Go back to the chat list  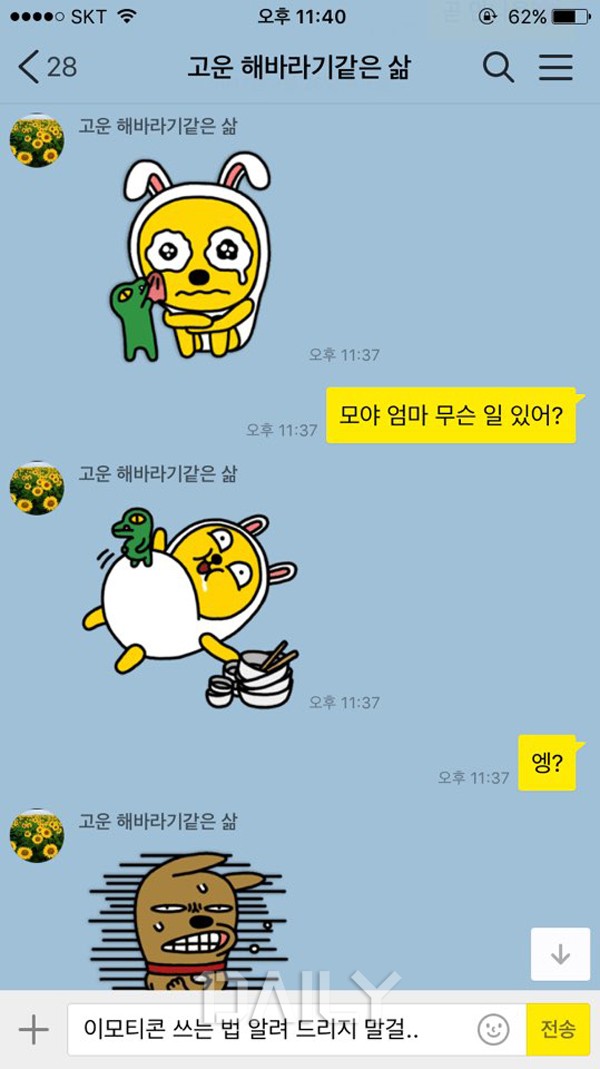pos(45,67)
